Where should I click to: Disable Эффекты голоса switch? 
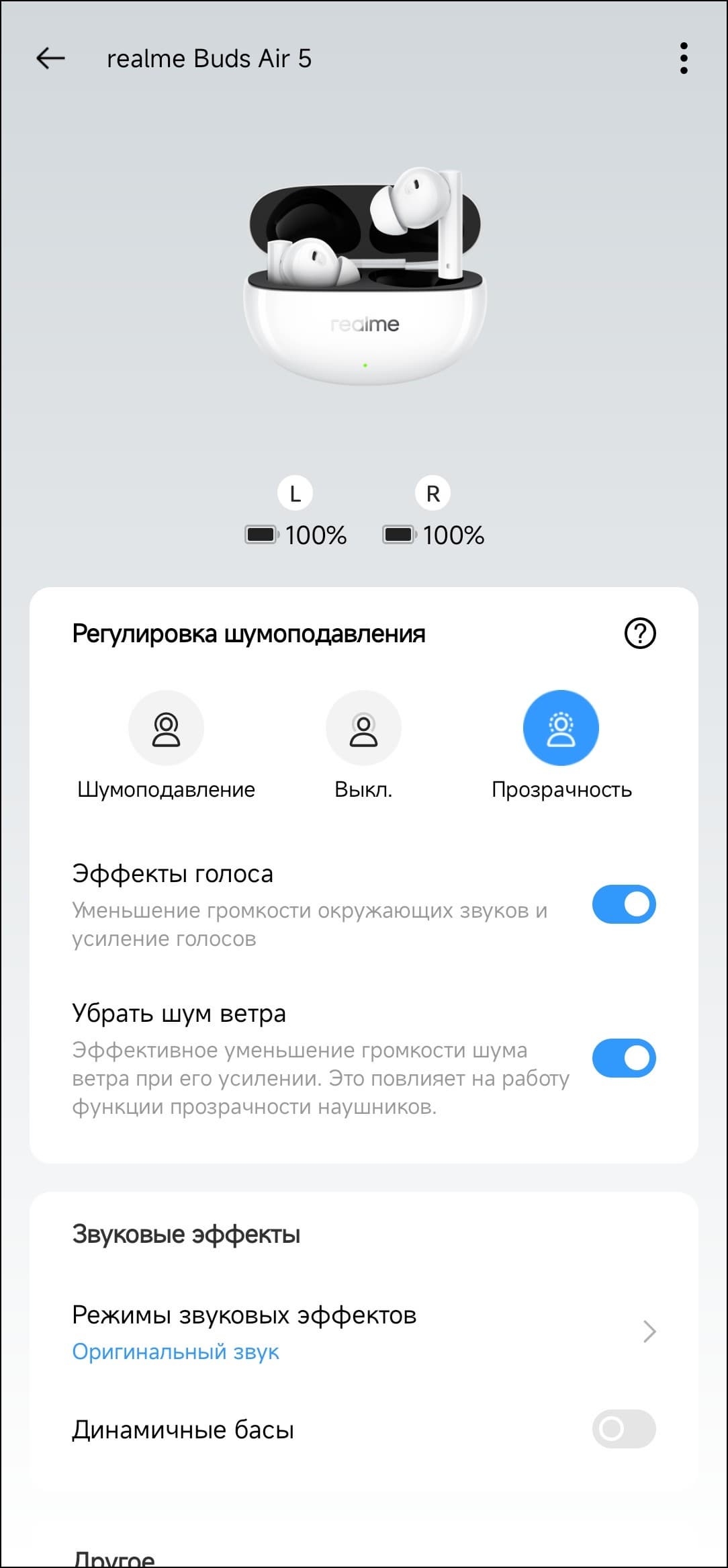click(x=623, y=904)
